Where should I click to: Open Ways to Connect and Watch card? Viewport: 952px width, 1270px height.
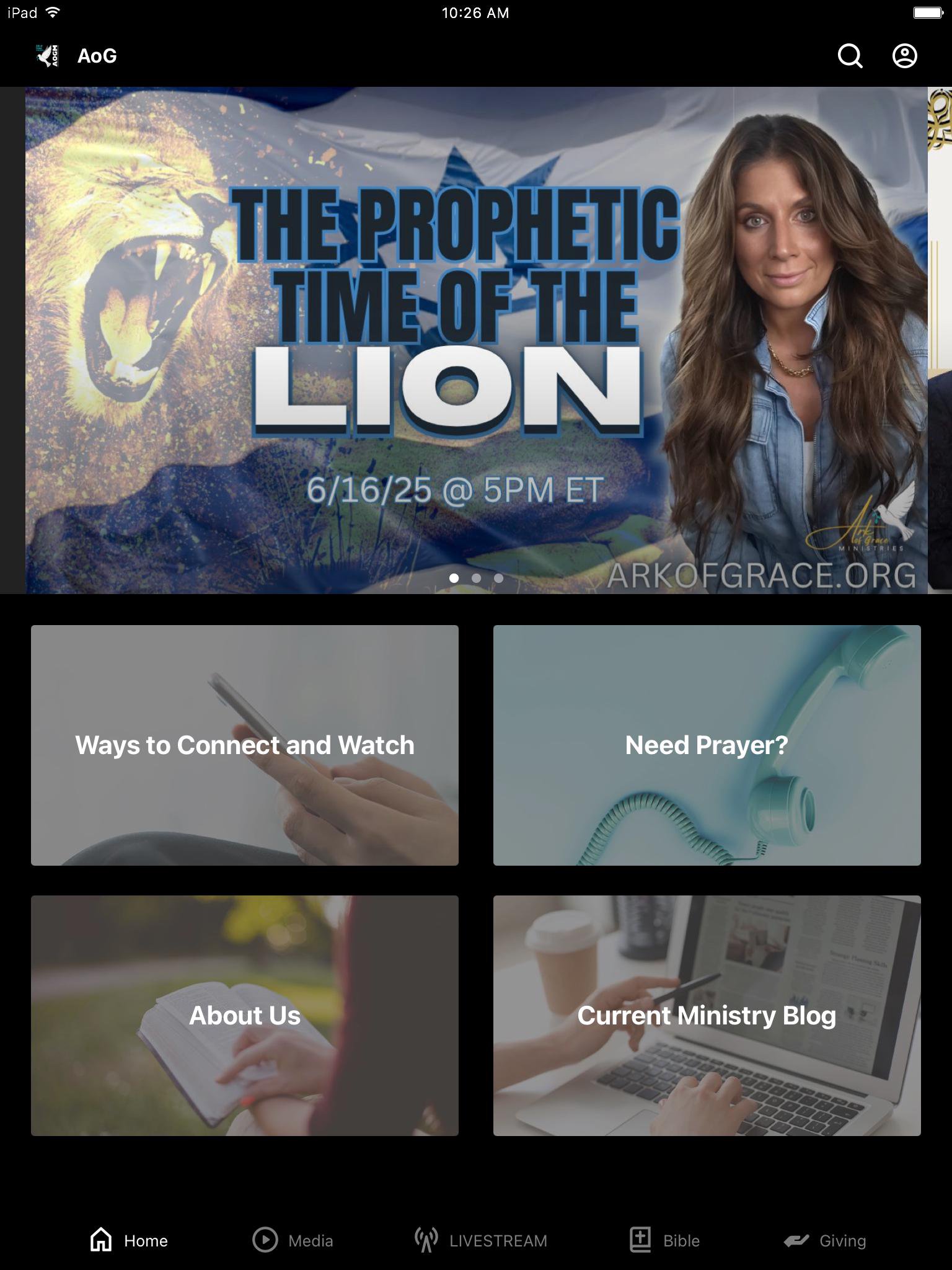click(245, 745)
